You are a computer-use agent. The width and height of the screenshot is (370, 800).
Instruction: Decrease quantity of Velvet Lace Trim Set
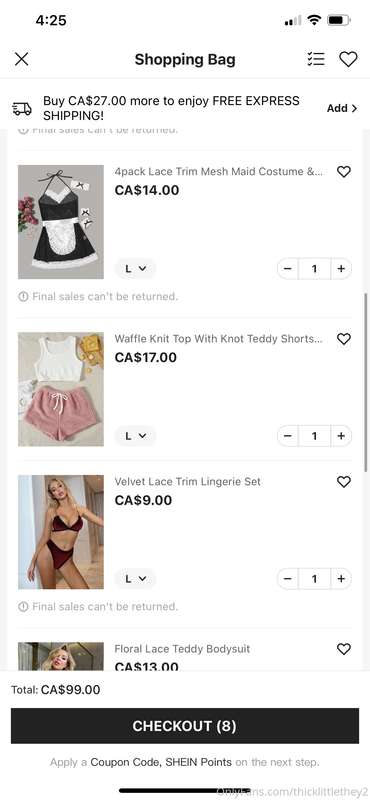(x=288, y=579)
